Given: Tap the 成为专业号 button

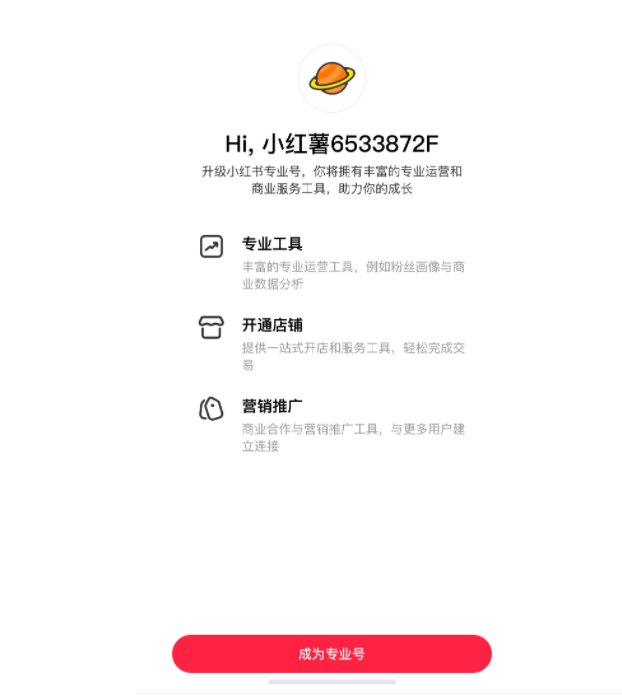Looking at the screenshot, I should tap(331, 654).
